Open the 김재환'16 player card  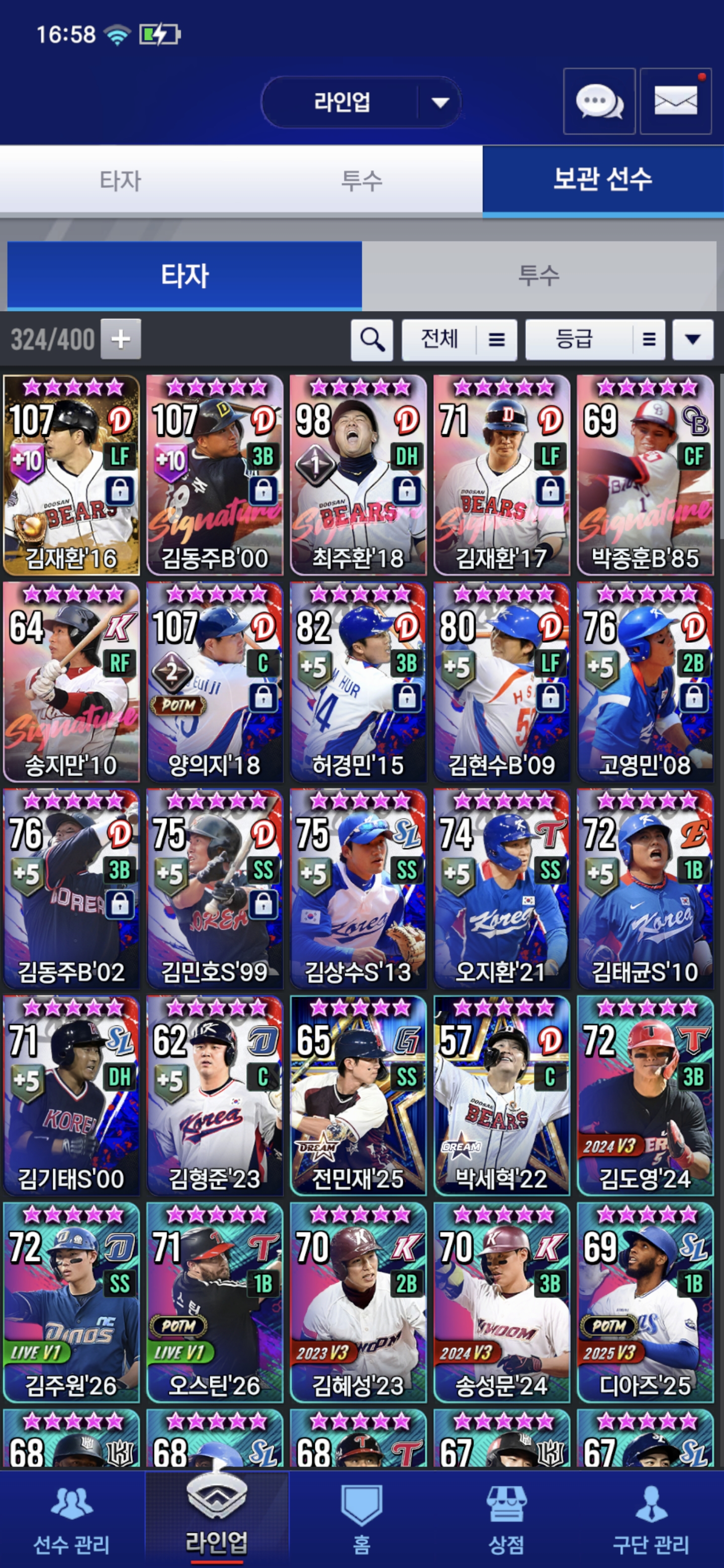[x=71, y=475]
